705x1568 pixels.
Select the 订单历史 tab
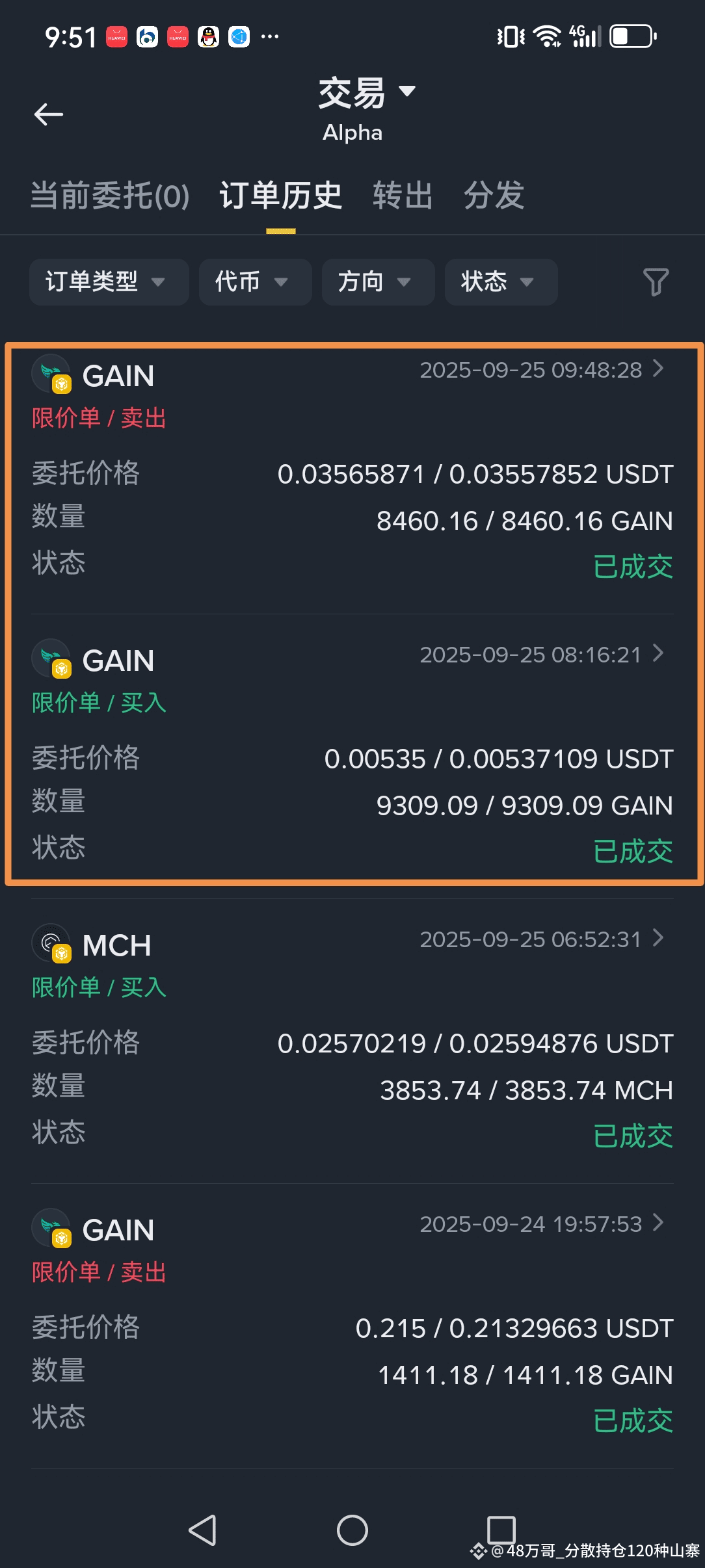click(x=281, y=196)
